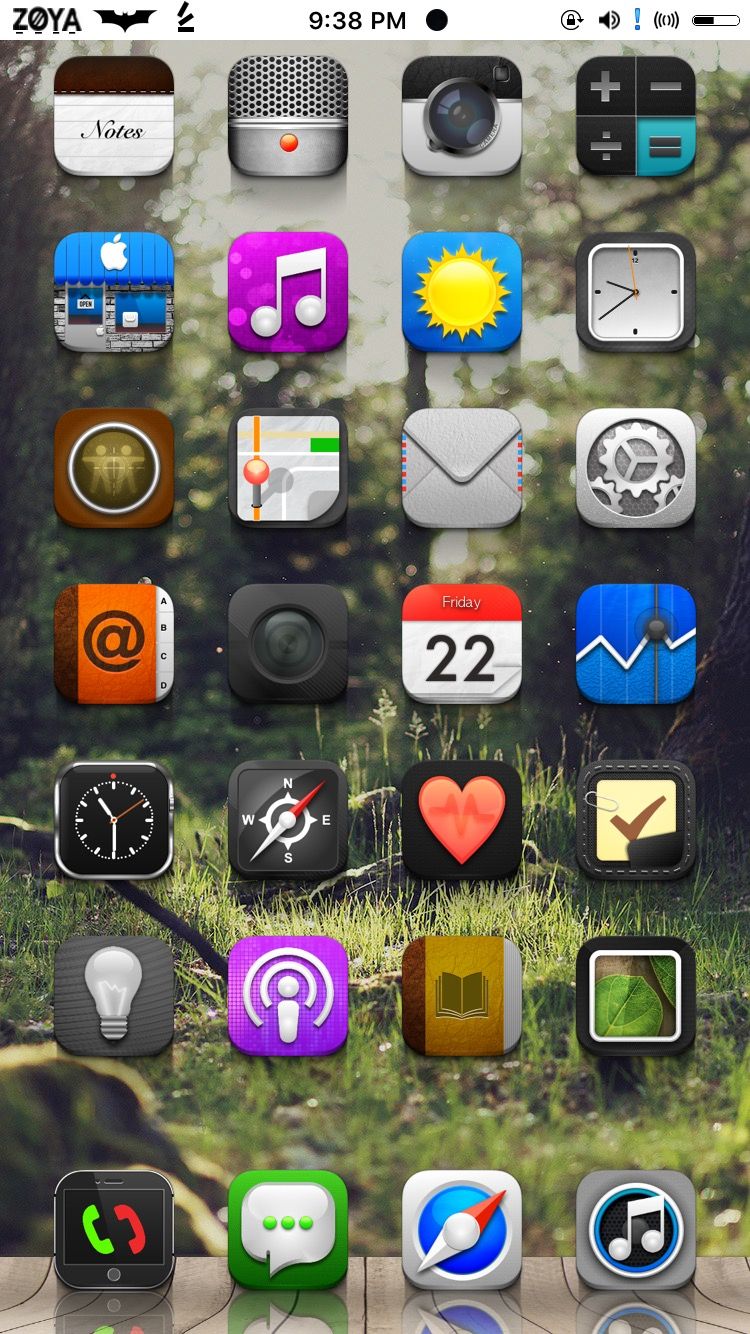The width and height of the screenshot is (750, 1334).
Task: Open the Notes app
Action: tap(114, 116)
